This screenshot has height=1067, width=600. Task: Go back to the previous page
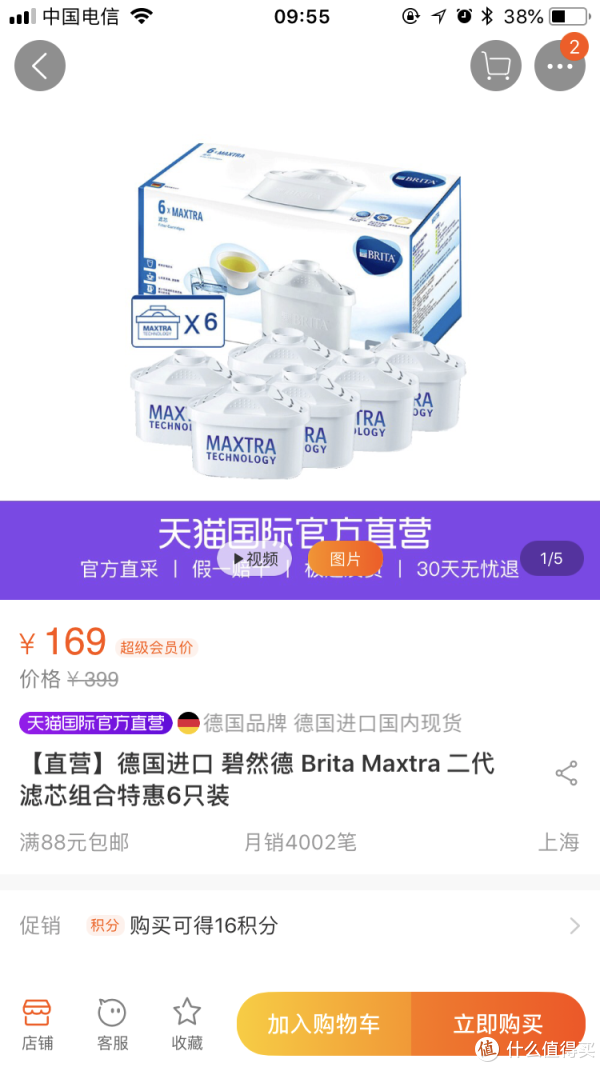tap(40, 66)
